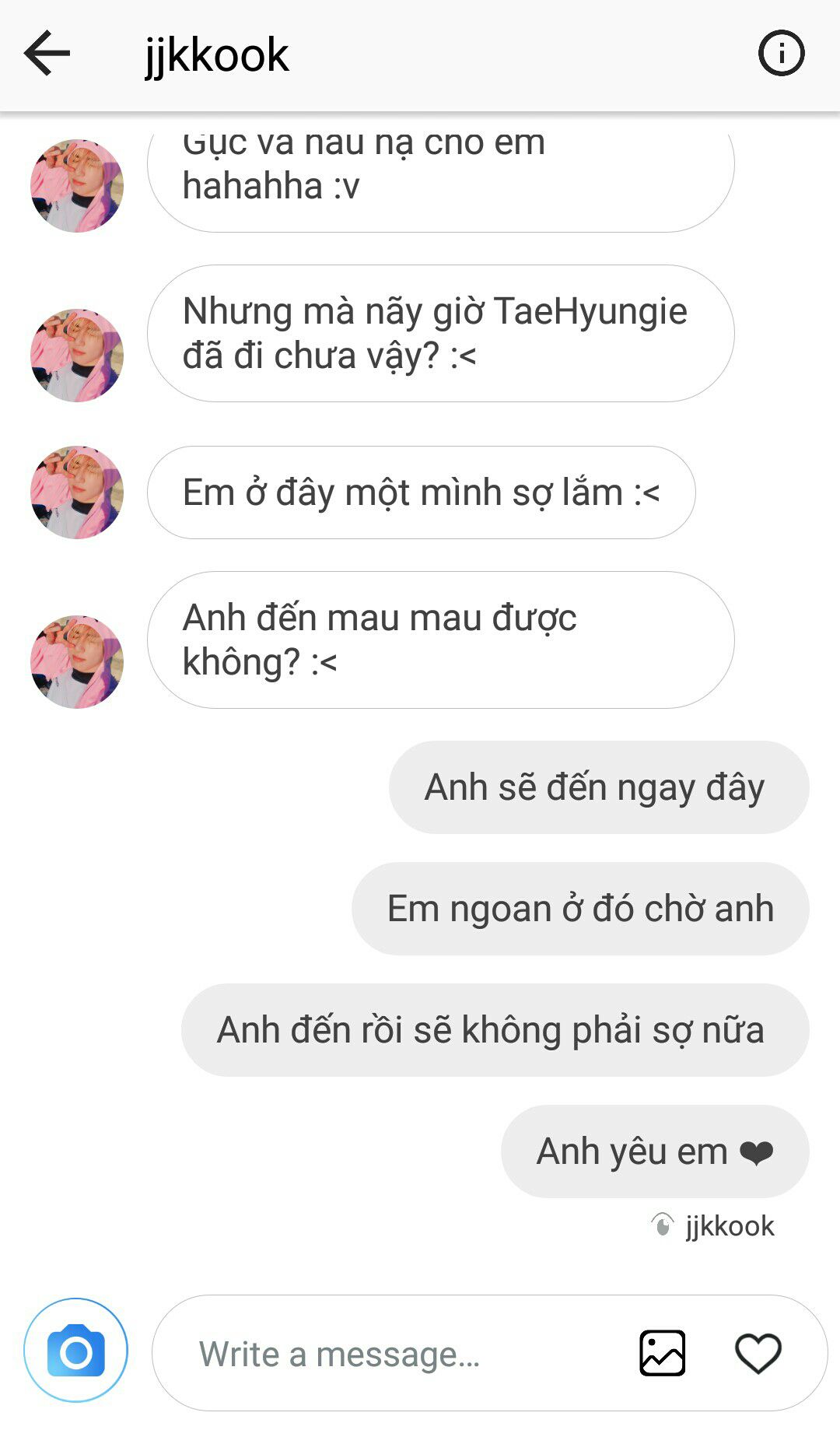Tap the avatar beside the TaeHyungie message
Viewport: 840px width, 1430px height.
coord(76,356)
